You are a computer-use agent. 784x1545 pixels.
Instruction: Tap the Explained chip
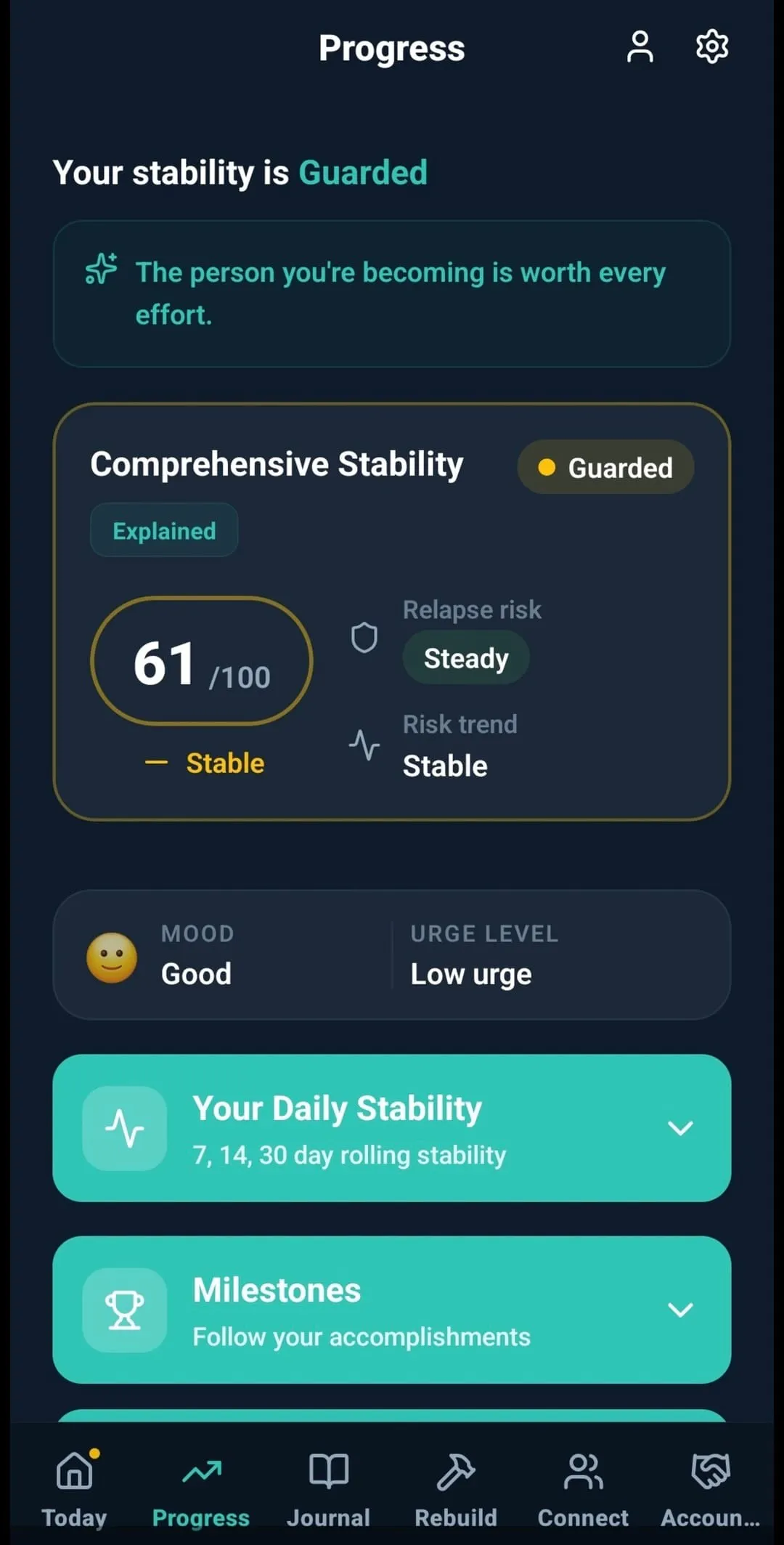(x=164, y=530)
